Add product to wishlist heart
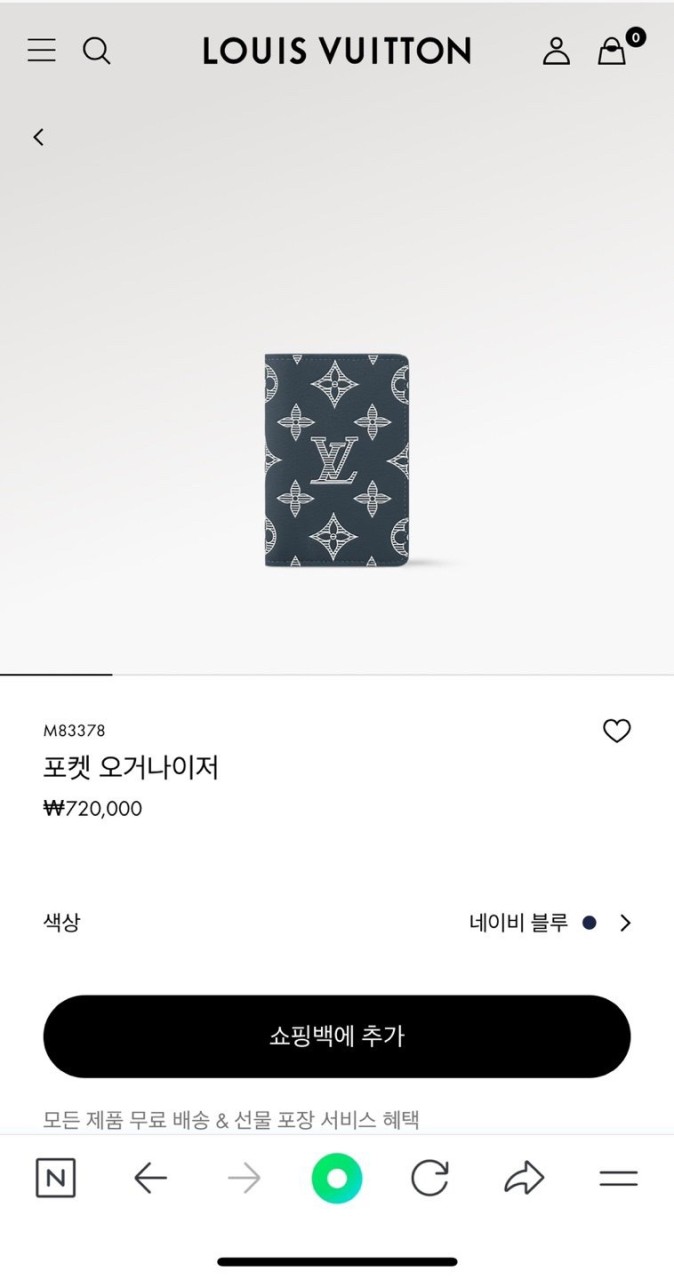 [617, 731]
